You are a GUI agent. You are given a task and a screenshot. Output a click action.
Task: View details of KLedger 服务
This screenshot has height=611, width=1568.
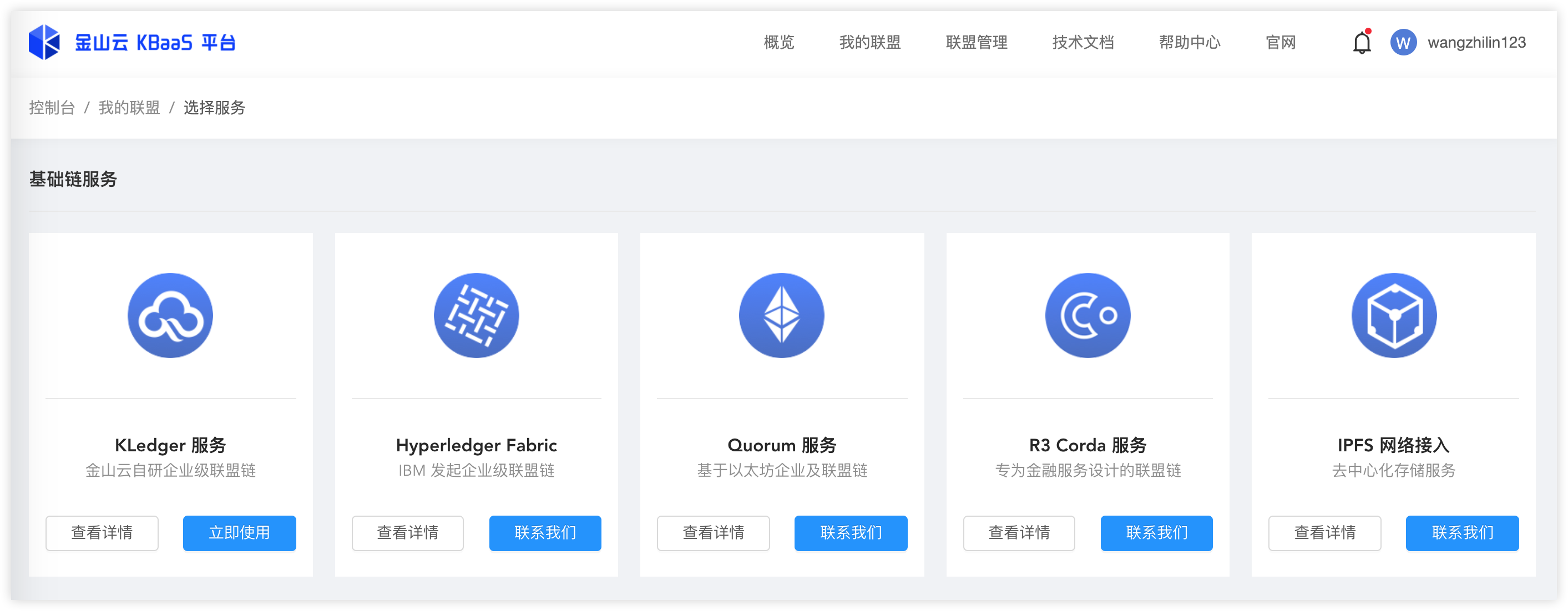click(102, 533)
